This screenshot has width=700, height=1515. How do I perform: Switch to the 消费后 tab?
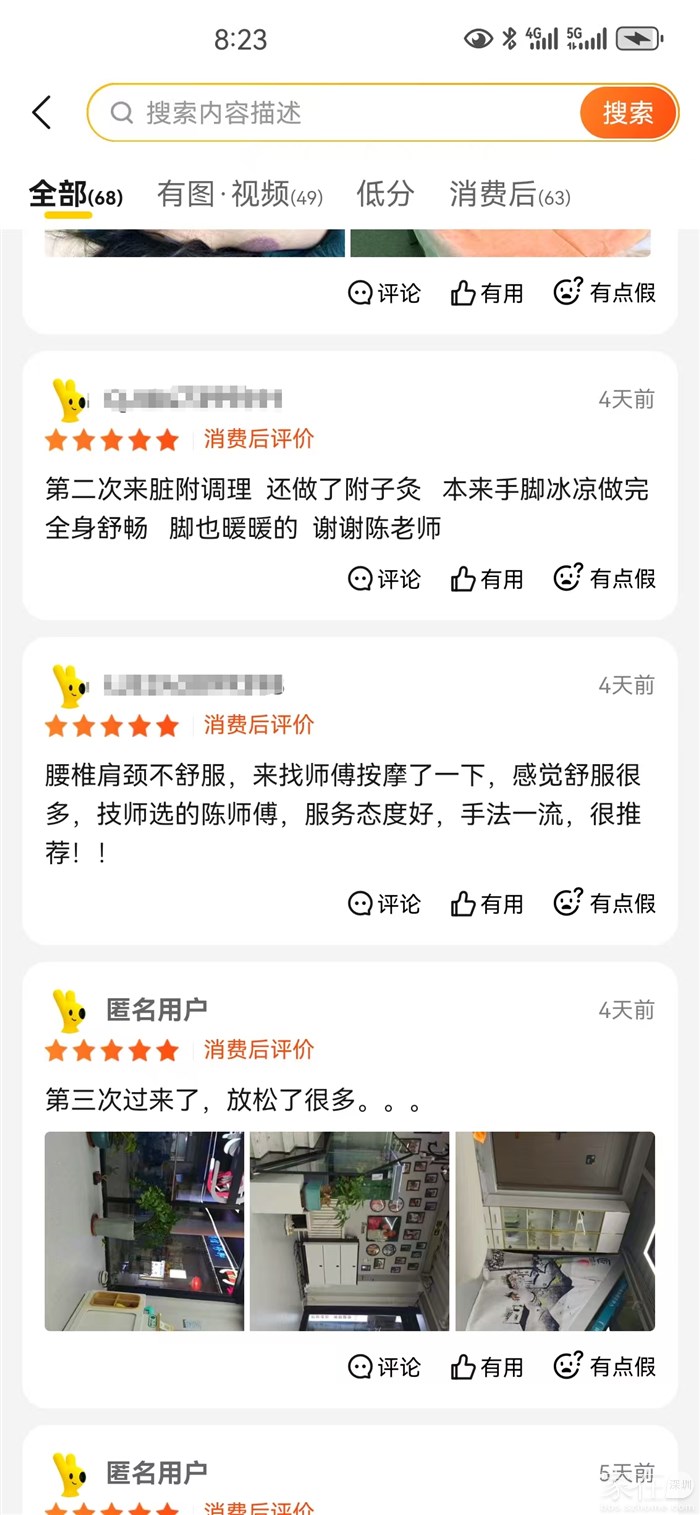(x=509, y=194)
